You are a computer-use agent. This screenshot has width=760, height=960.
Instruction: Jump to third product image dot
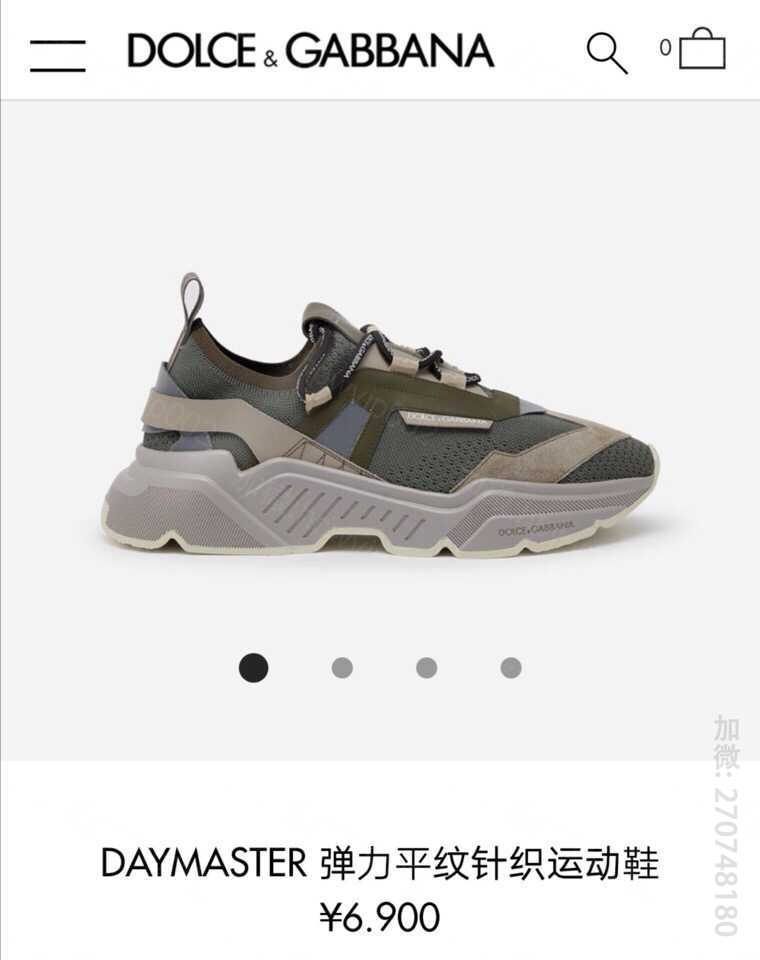[426, 667]
